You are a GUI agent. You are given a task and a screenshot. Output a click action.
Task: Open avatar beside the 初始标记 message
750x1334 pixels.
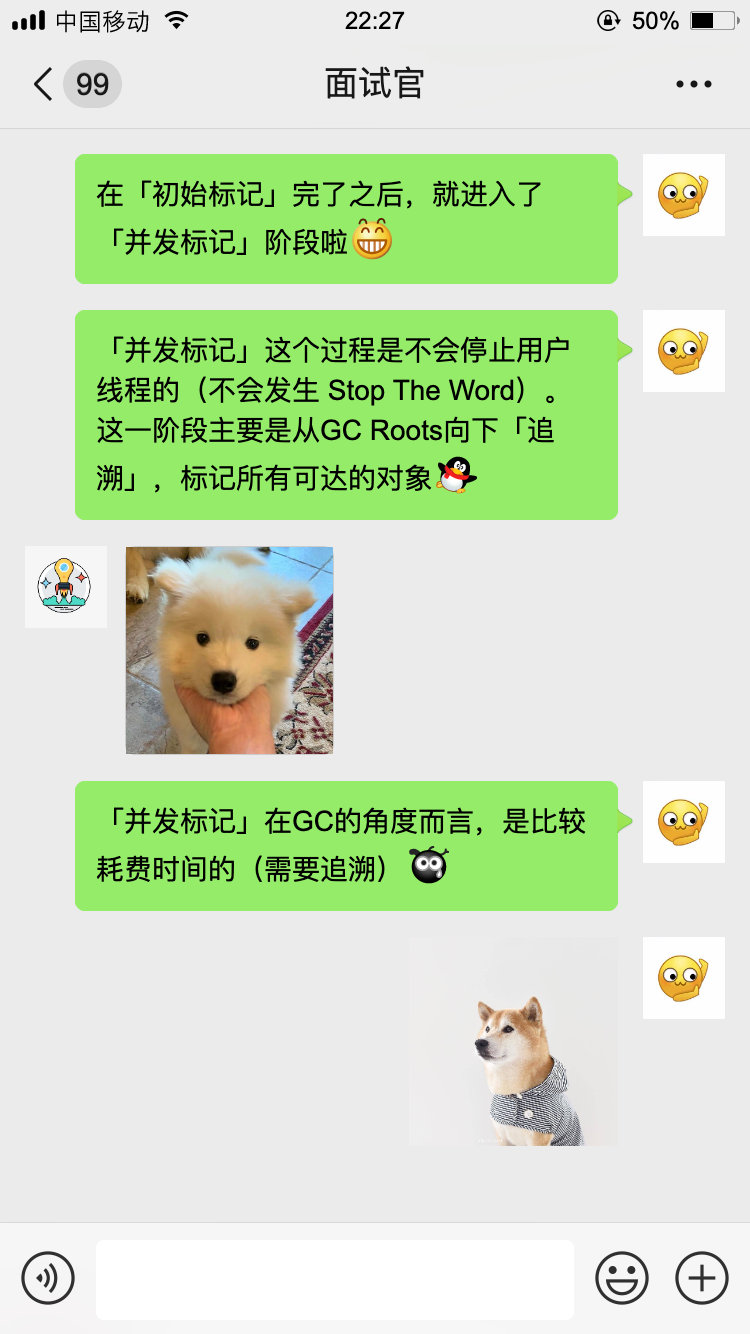click(683, 195)
